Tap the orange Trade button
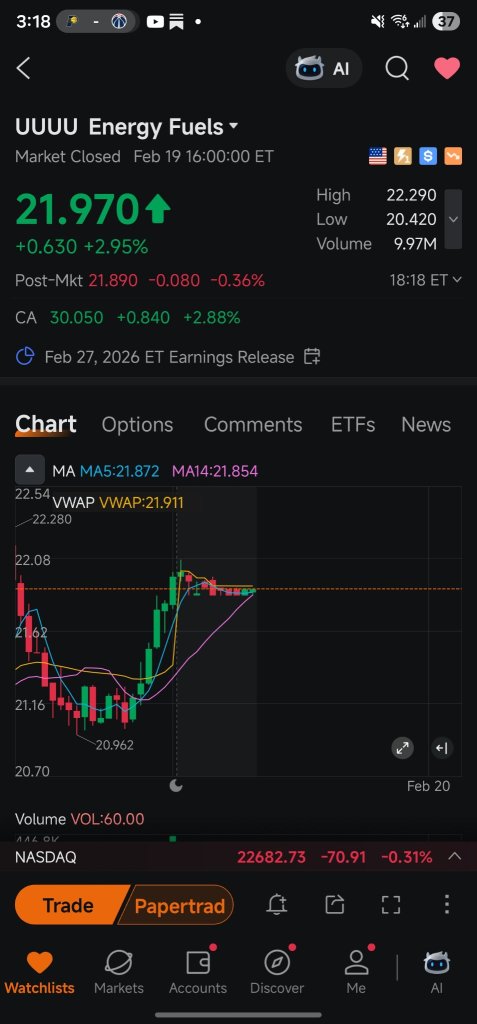Viewport: 477px width, 1024px height. pos(68,905)
